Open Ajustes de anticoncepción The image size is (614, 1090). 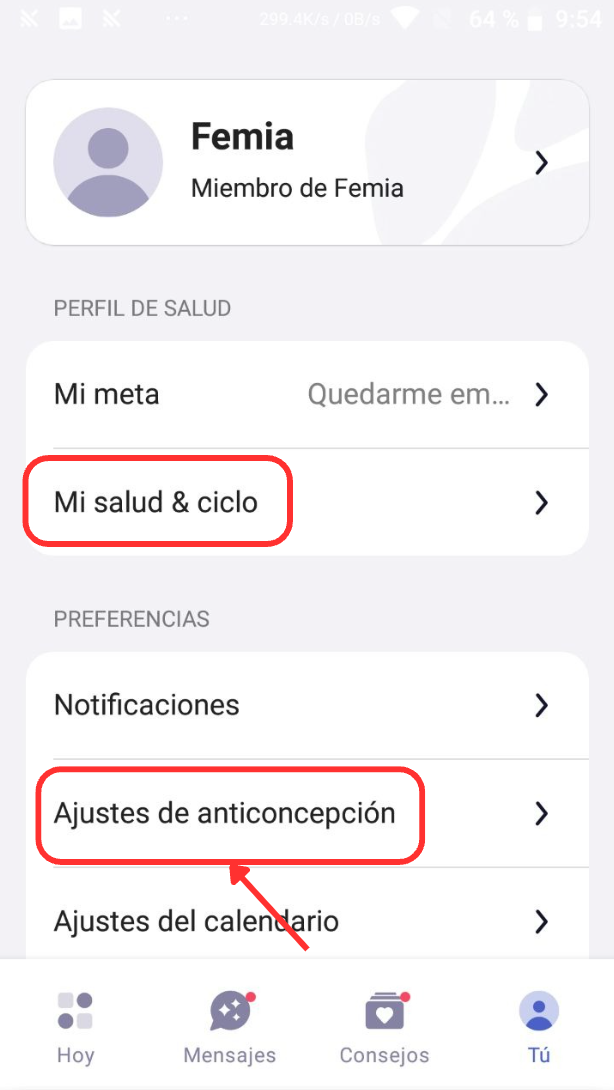pos(306,813)
